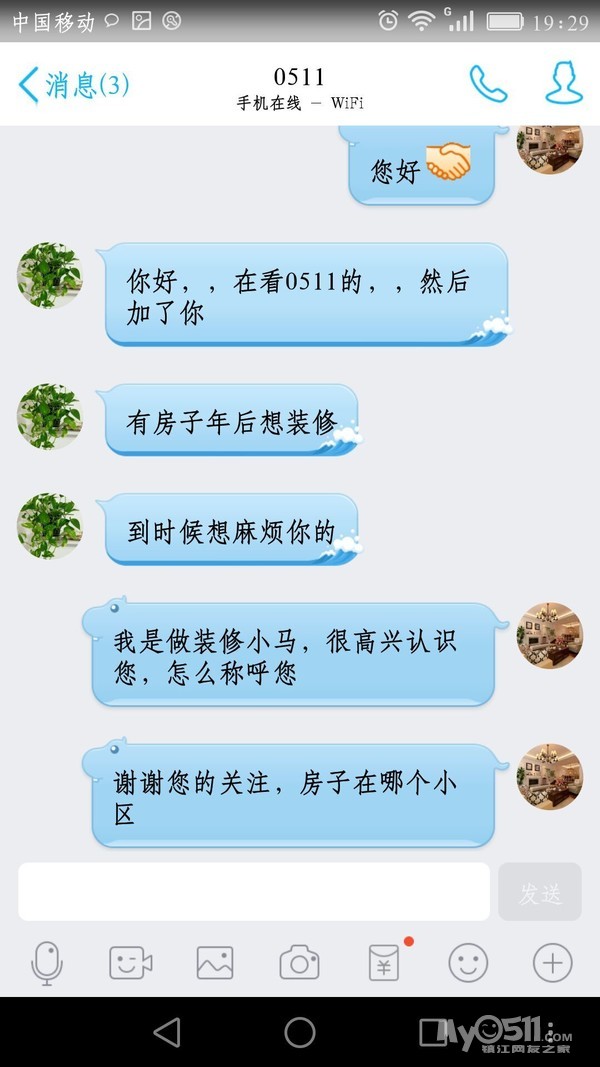Open the photo gallery picker
The width and height of the screenshot is (600, 1067).
click(215, 963)
